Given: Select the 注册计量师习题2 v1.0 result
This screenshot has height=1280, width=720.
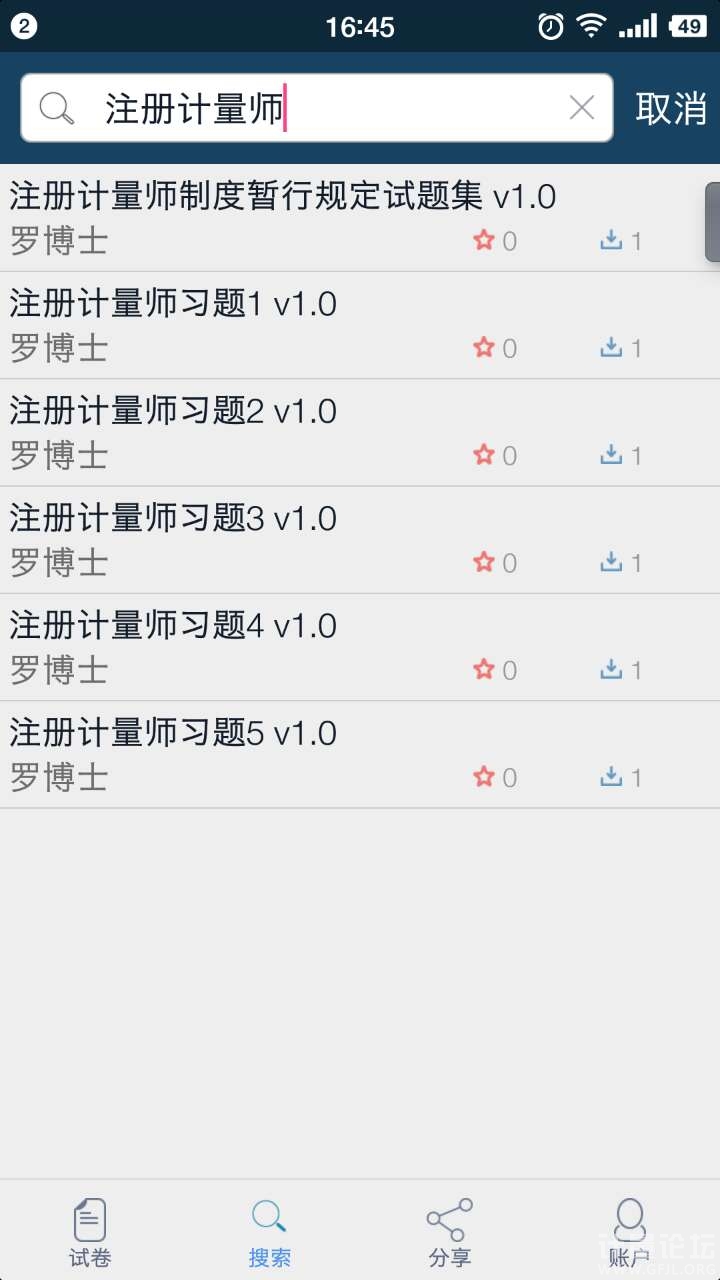Looking at the screenshot, I should [x=174, y=411].
